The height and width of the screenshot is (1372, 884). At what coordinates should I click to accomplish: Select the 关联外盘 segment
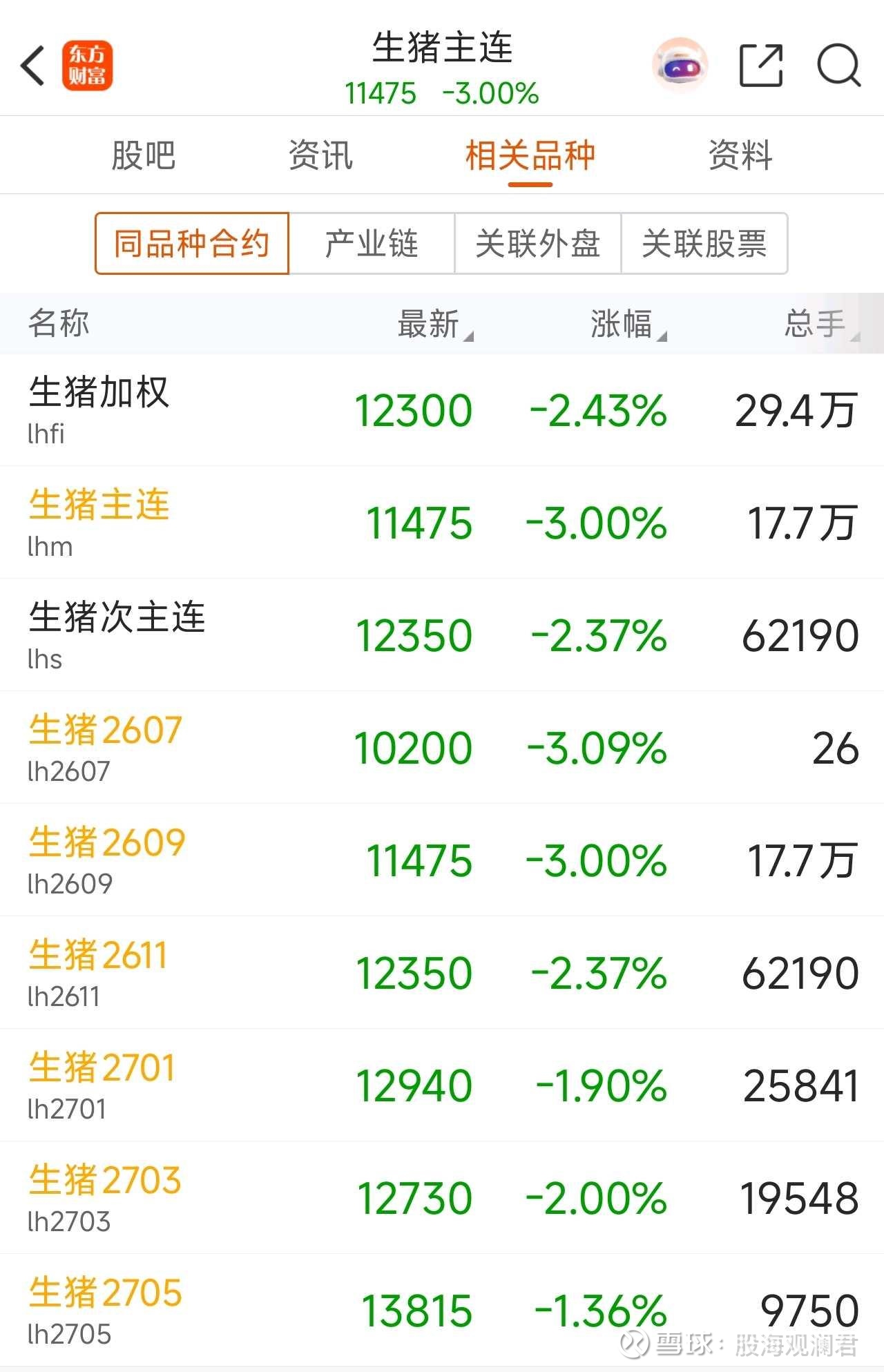pos(538,244)
